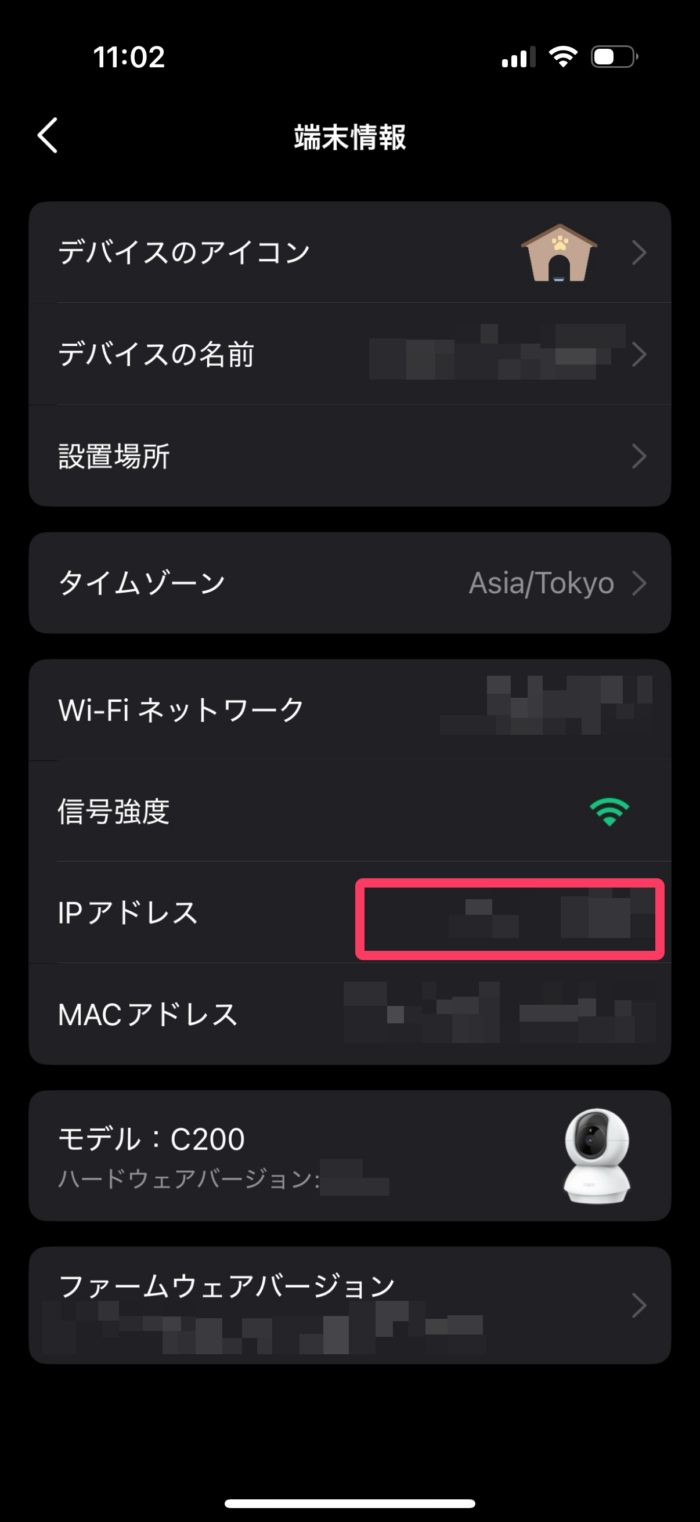700x1522 pixels.
Task: Open the デバイスのアイコン row
Action: point(350,253)
